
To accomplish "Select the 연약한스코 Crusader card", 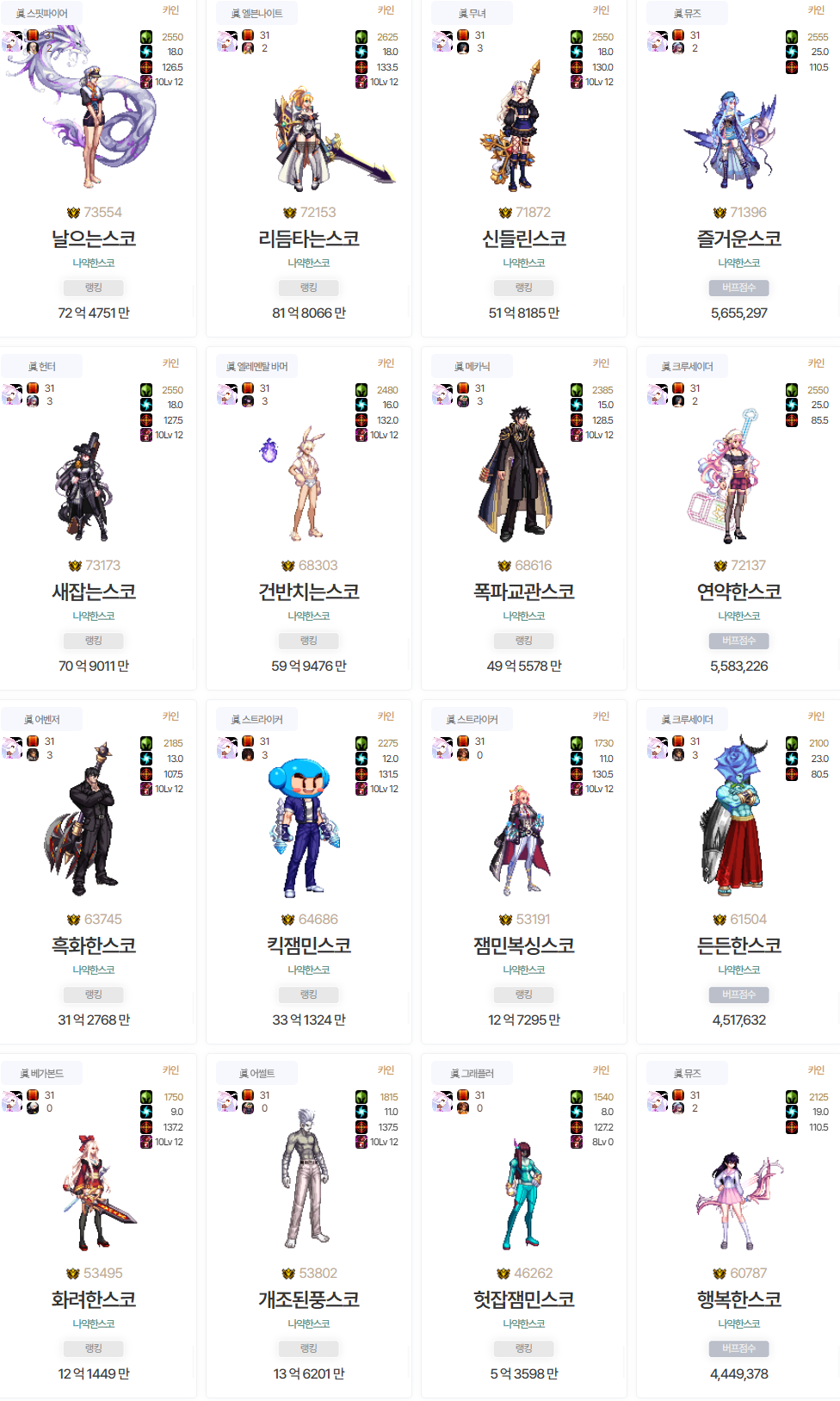I will (x=739, y=592).
